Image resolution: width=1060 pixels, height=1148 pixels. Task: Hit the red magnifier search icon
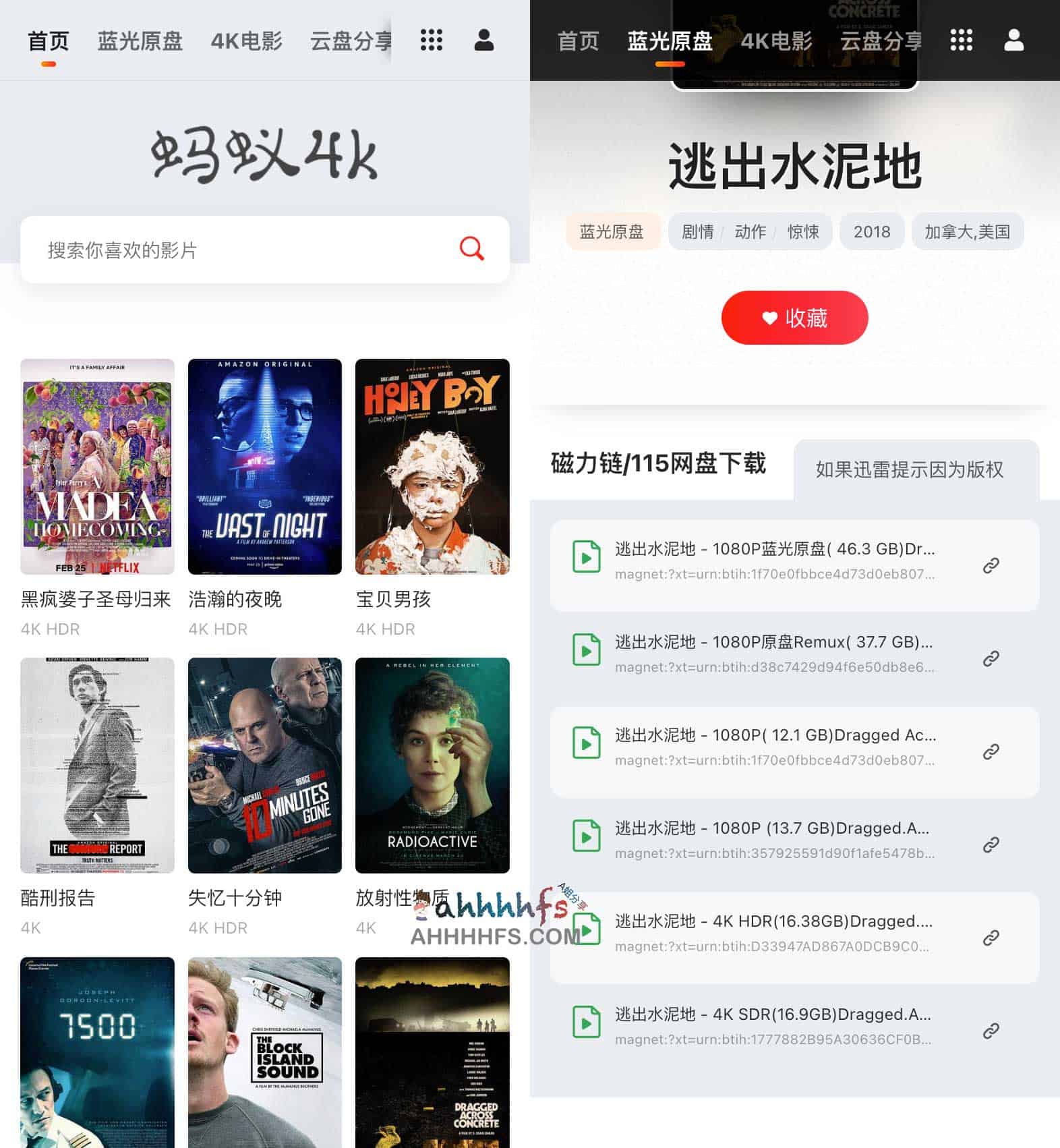(471, 249)
